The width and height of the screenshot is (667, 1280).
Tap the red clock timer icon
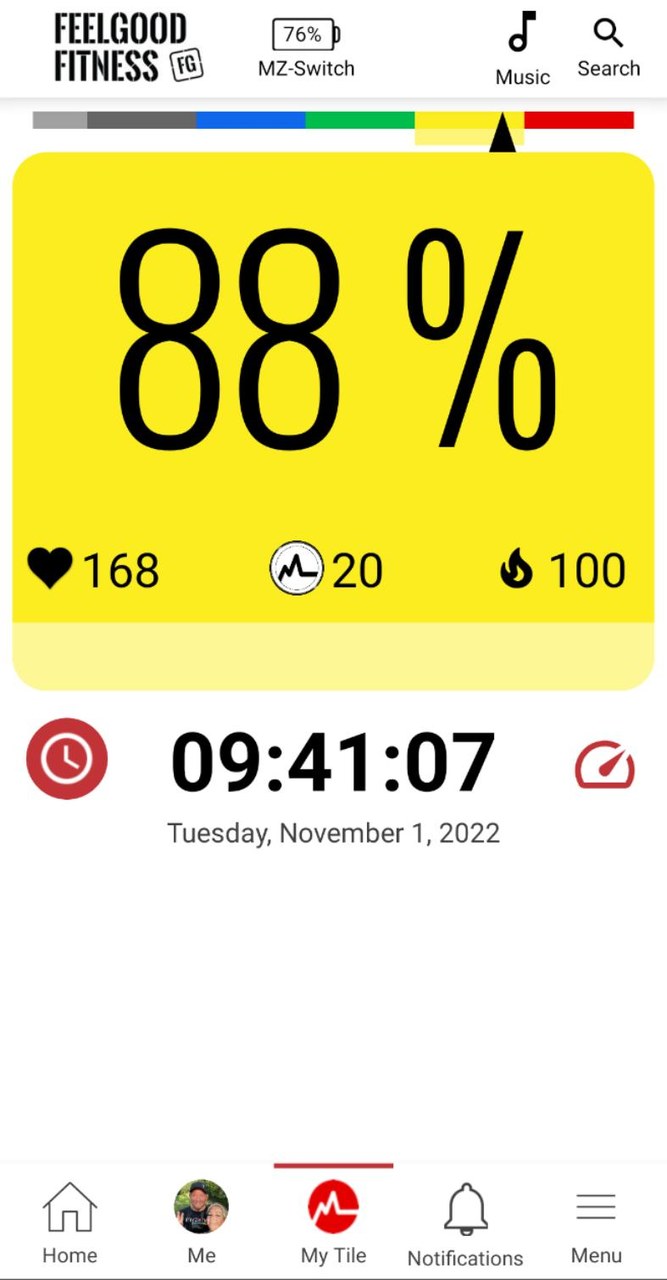point(66,758)
